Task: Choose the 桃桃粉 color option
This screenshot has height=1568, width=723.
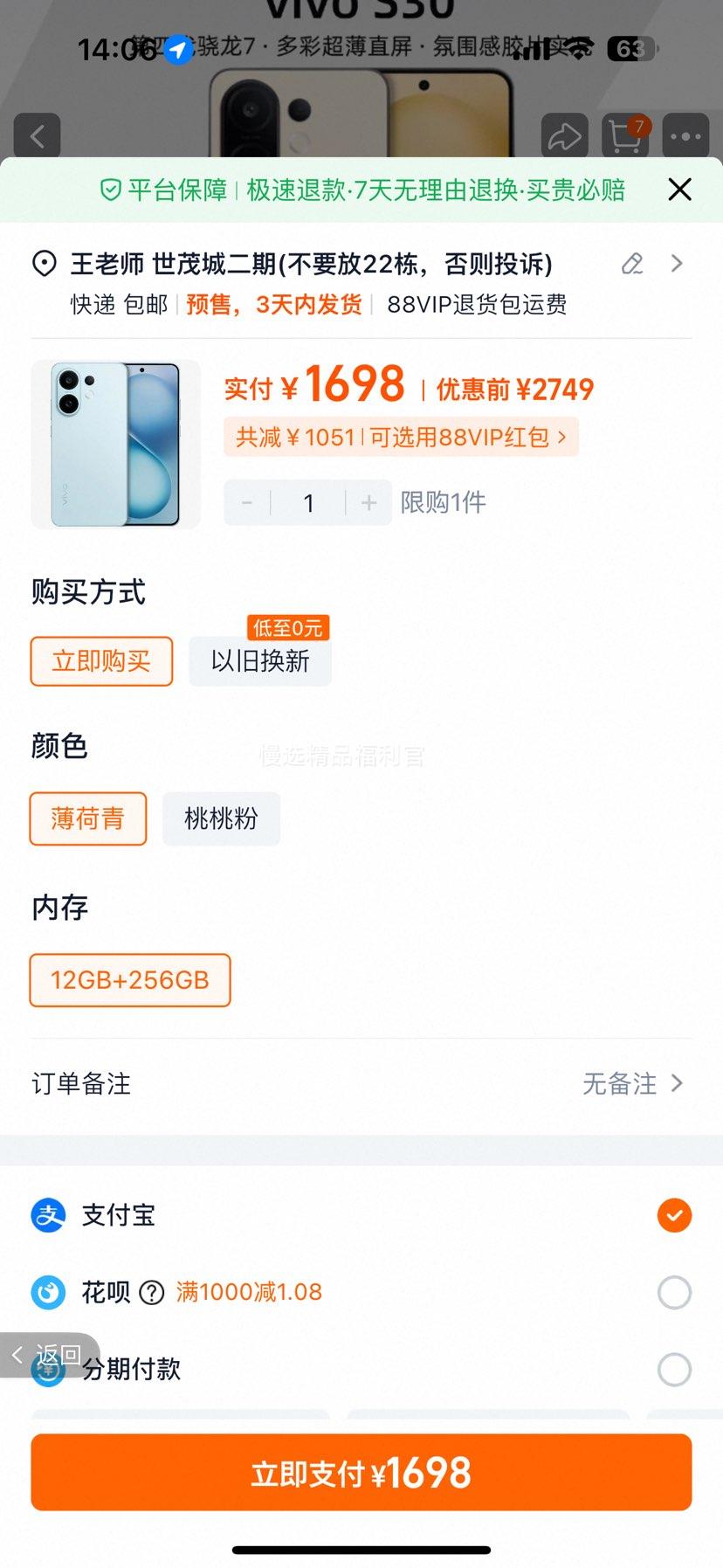Action: [220, 819]
